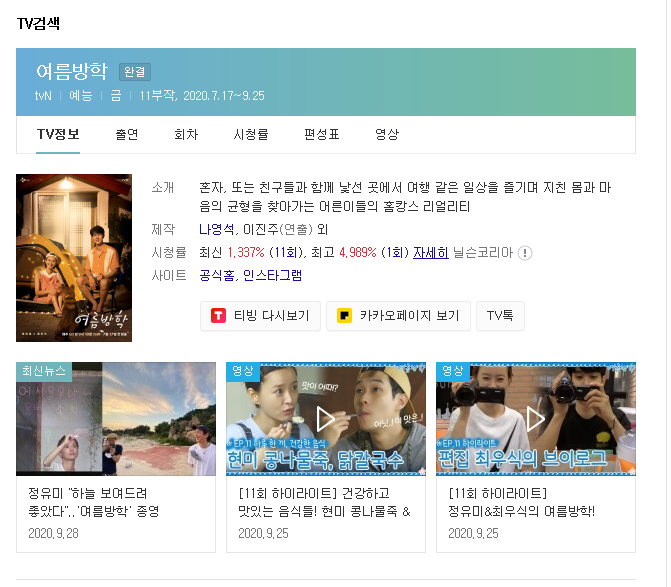Go to the 영상 tab
This screenshot has width=671, height=587.
pos(386,134)
